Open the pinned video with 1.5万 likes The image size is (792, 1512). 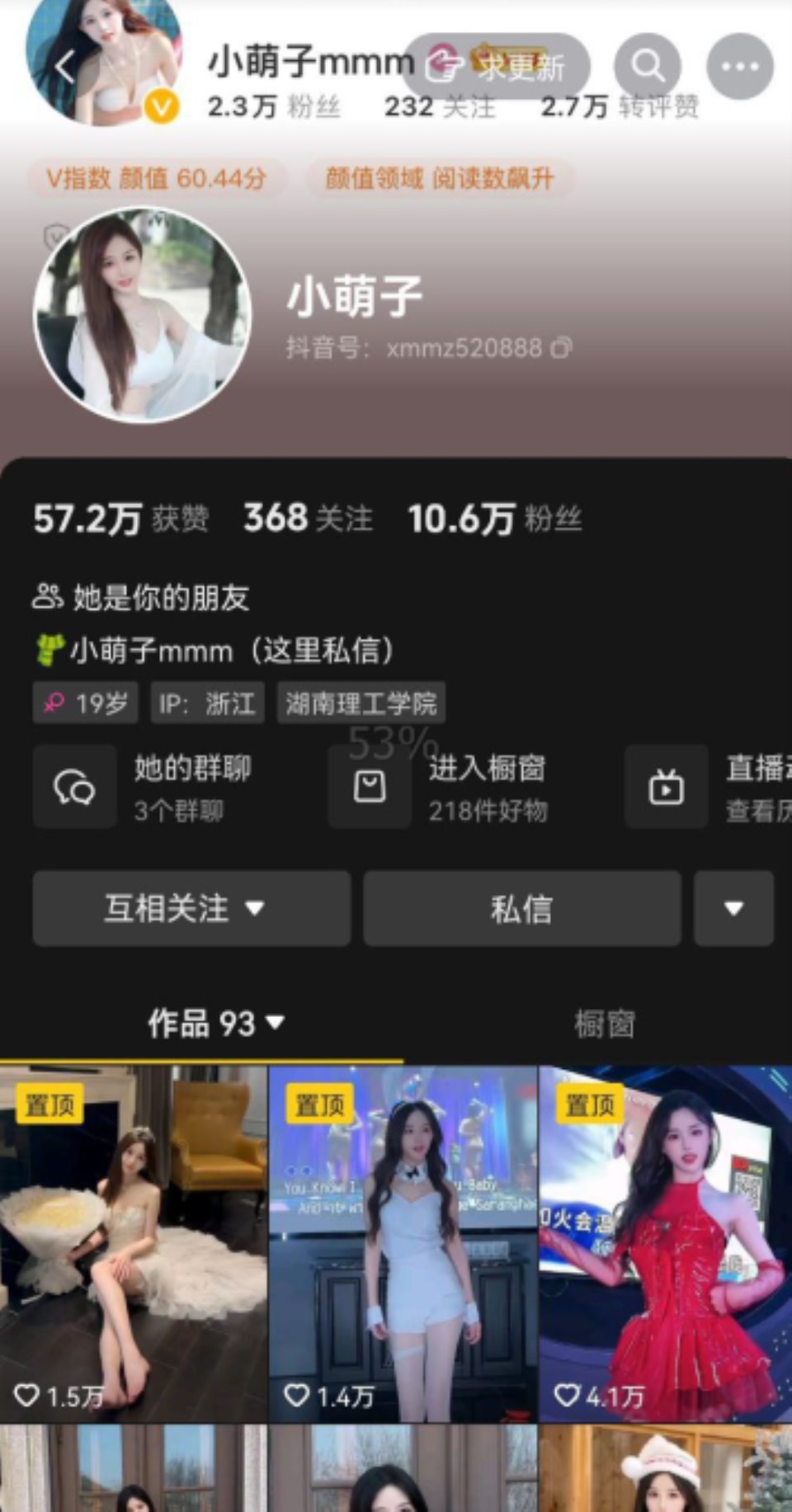133,1243
